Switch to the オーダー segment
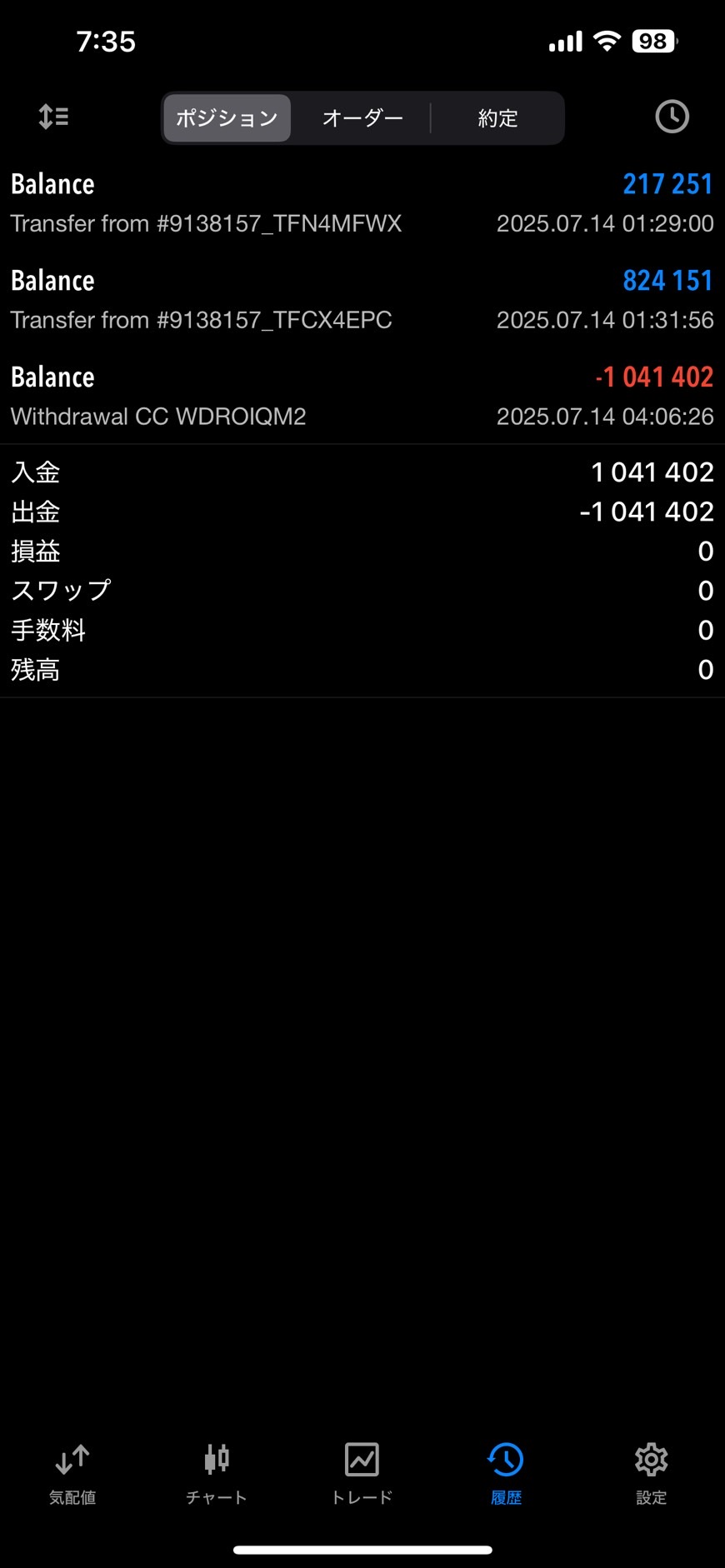Viewport: 725px width, 1568px height. coord(362,118)
